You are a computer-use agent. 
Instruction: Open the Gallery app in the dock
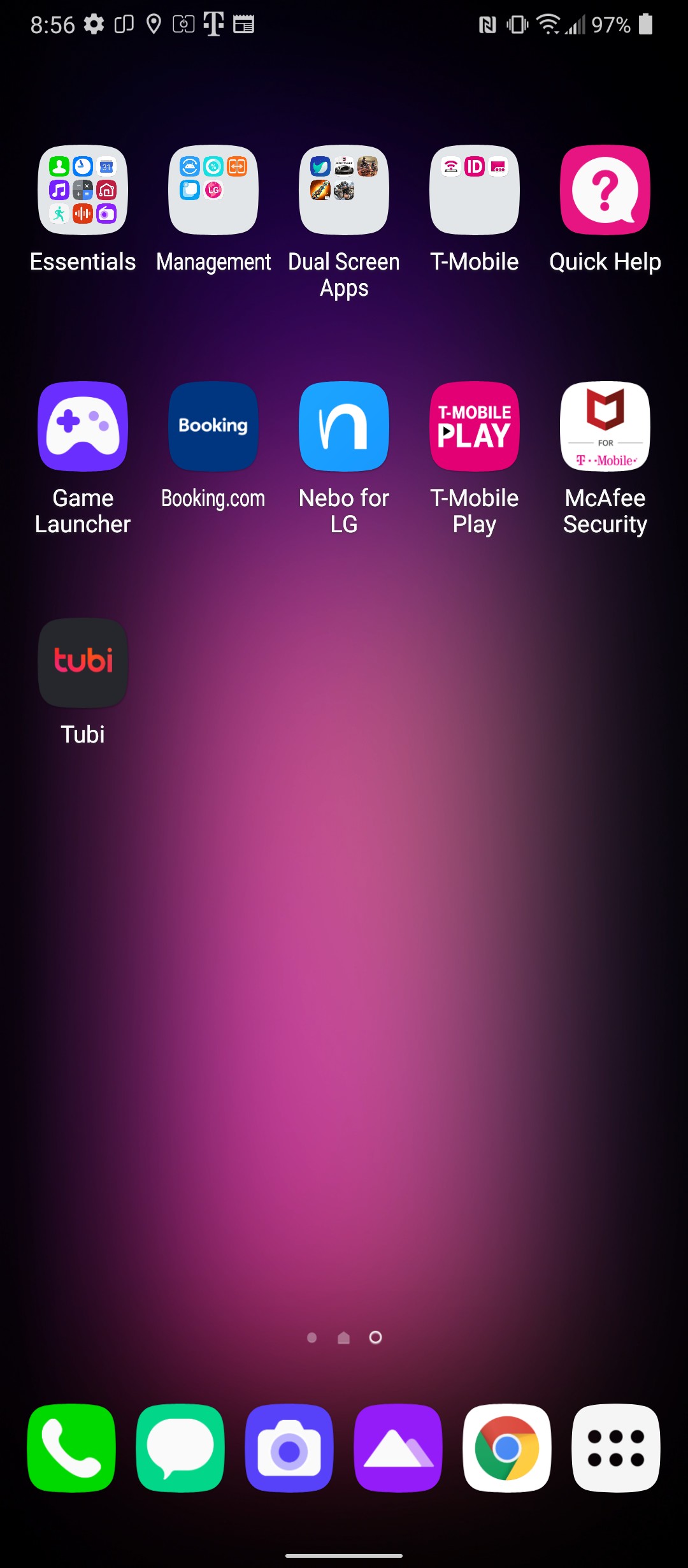point(398,1448)
